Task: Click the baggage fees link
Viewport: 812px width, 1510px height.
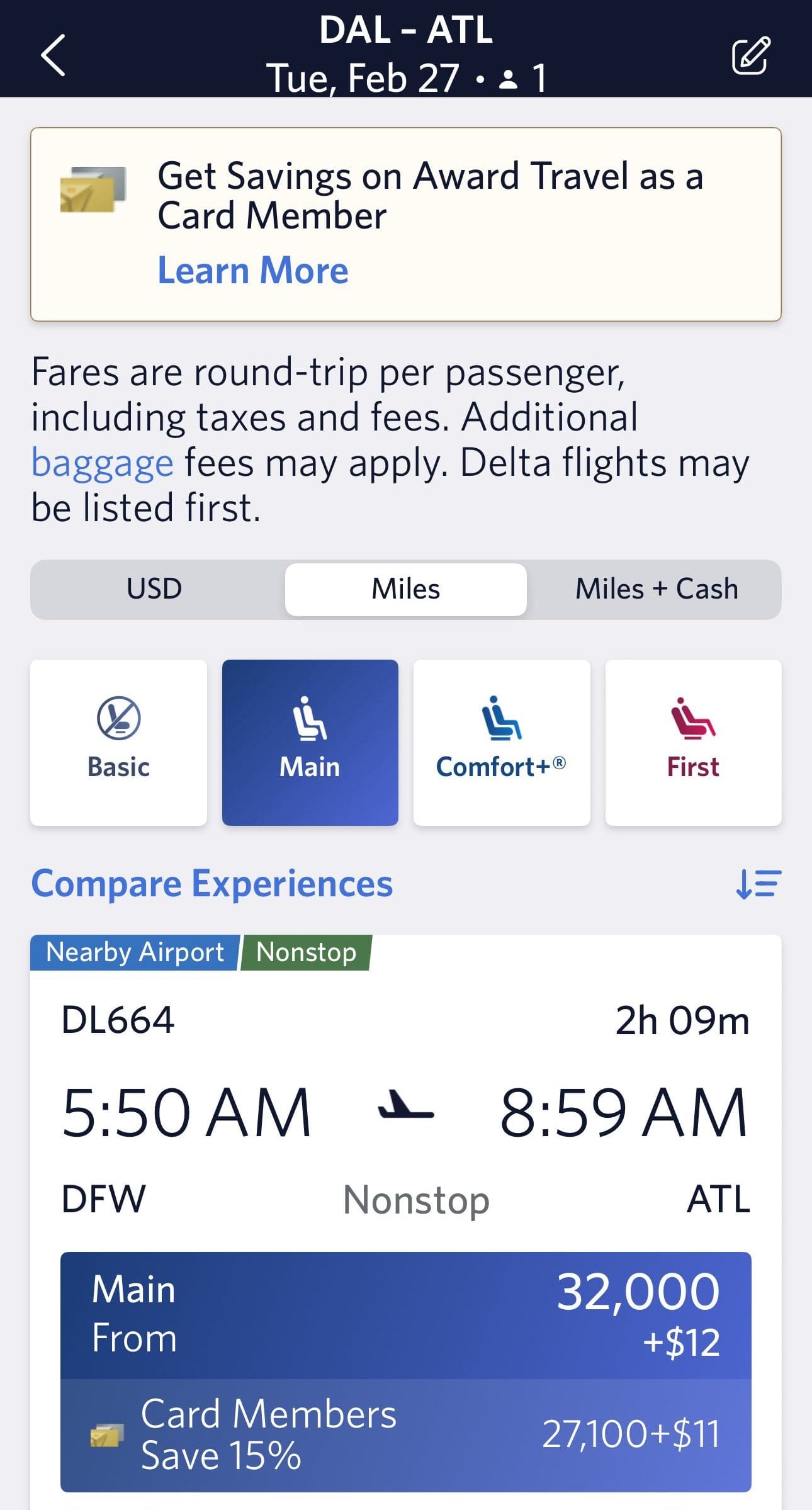Action: coord(102,463)
